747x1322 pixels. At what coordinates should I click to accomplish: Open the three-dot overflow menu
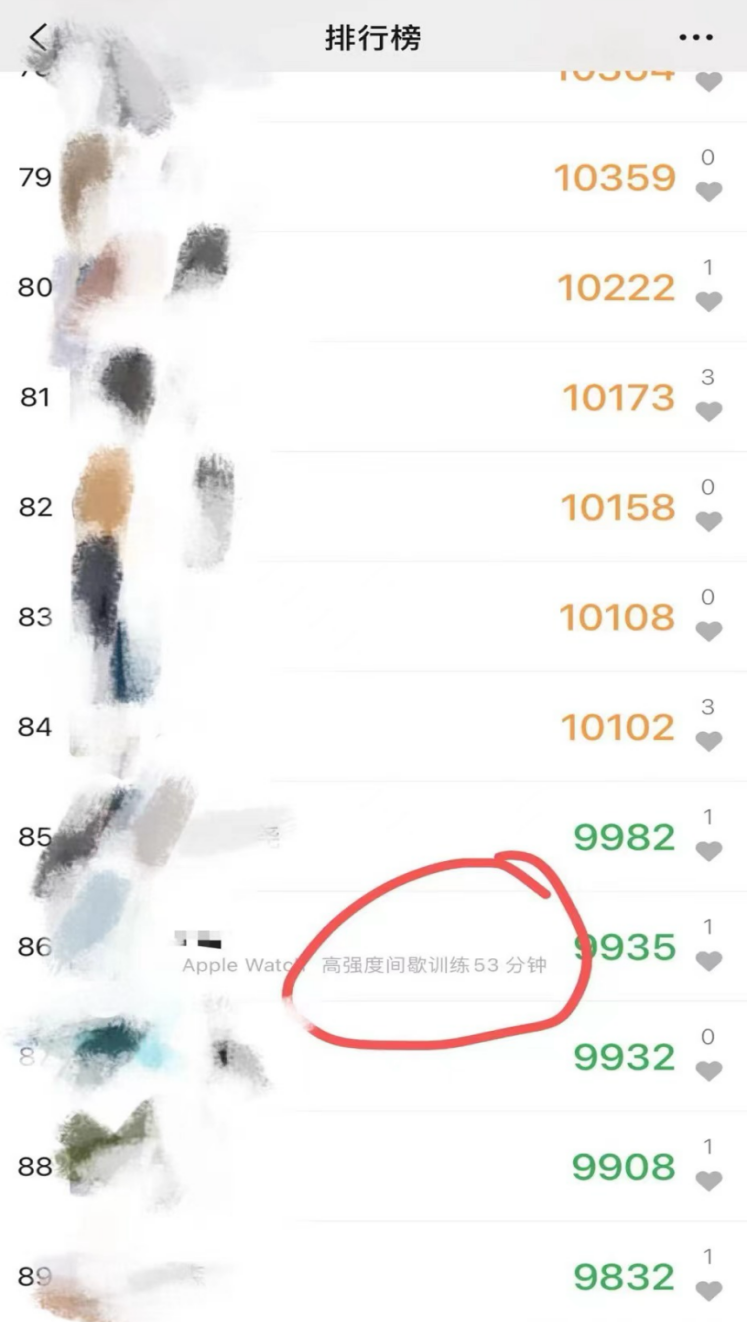pos(696,38)
